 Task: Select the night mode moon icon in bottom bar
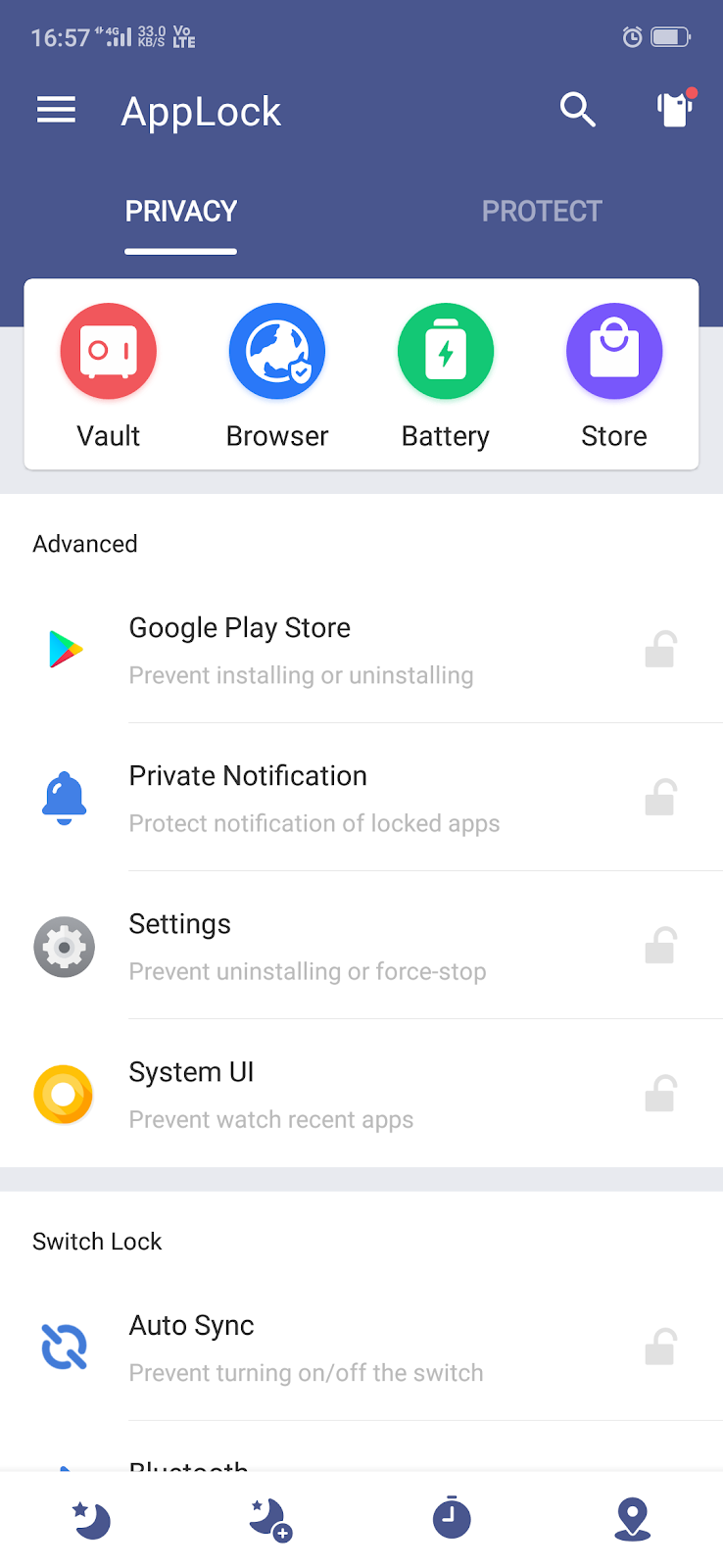tap(90, 1518)
